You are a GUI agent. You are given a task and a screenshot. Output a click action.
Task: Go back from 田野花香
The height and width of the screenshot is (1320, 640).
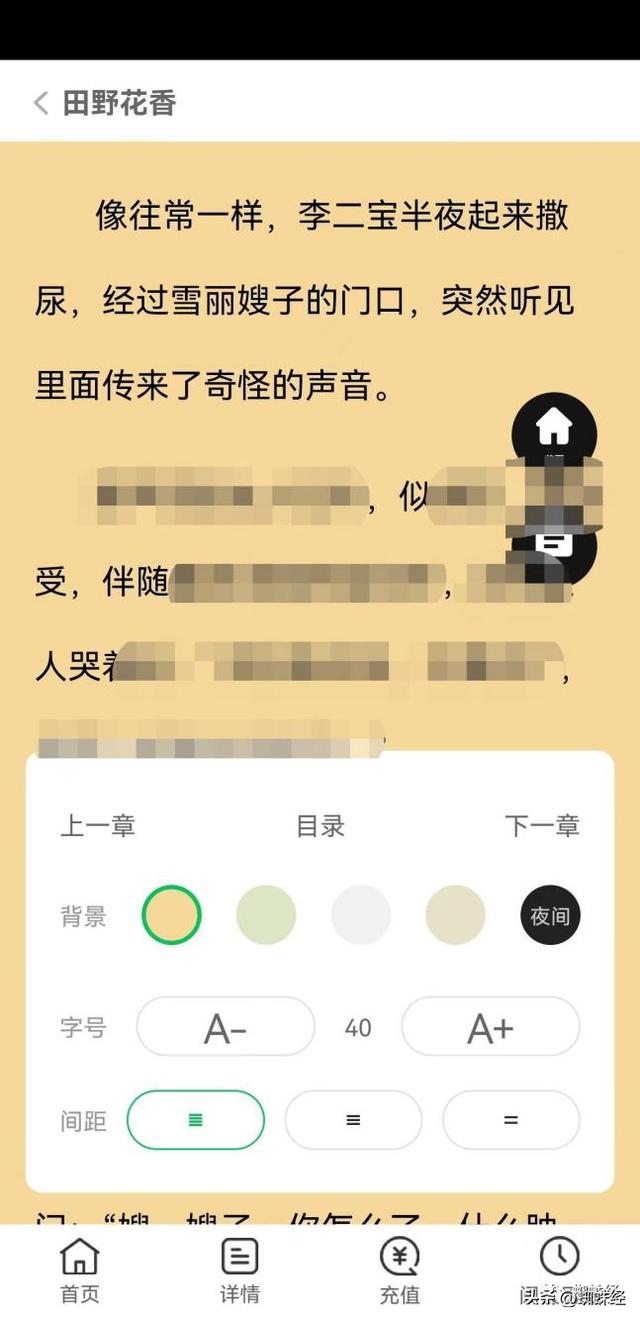(x=41, y=103)
